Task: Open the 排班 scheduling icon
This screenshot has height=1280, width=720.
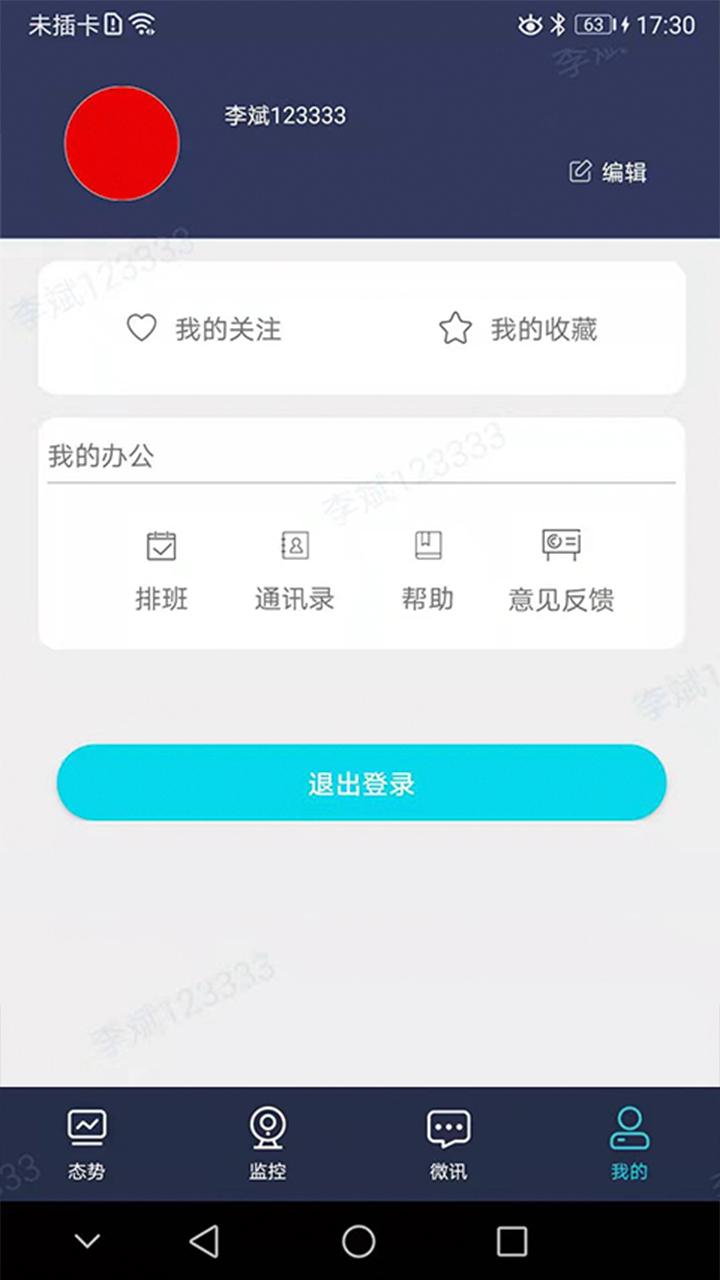Action: pos(161,548)
